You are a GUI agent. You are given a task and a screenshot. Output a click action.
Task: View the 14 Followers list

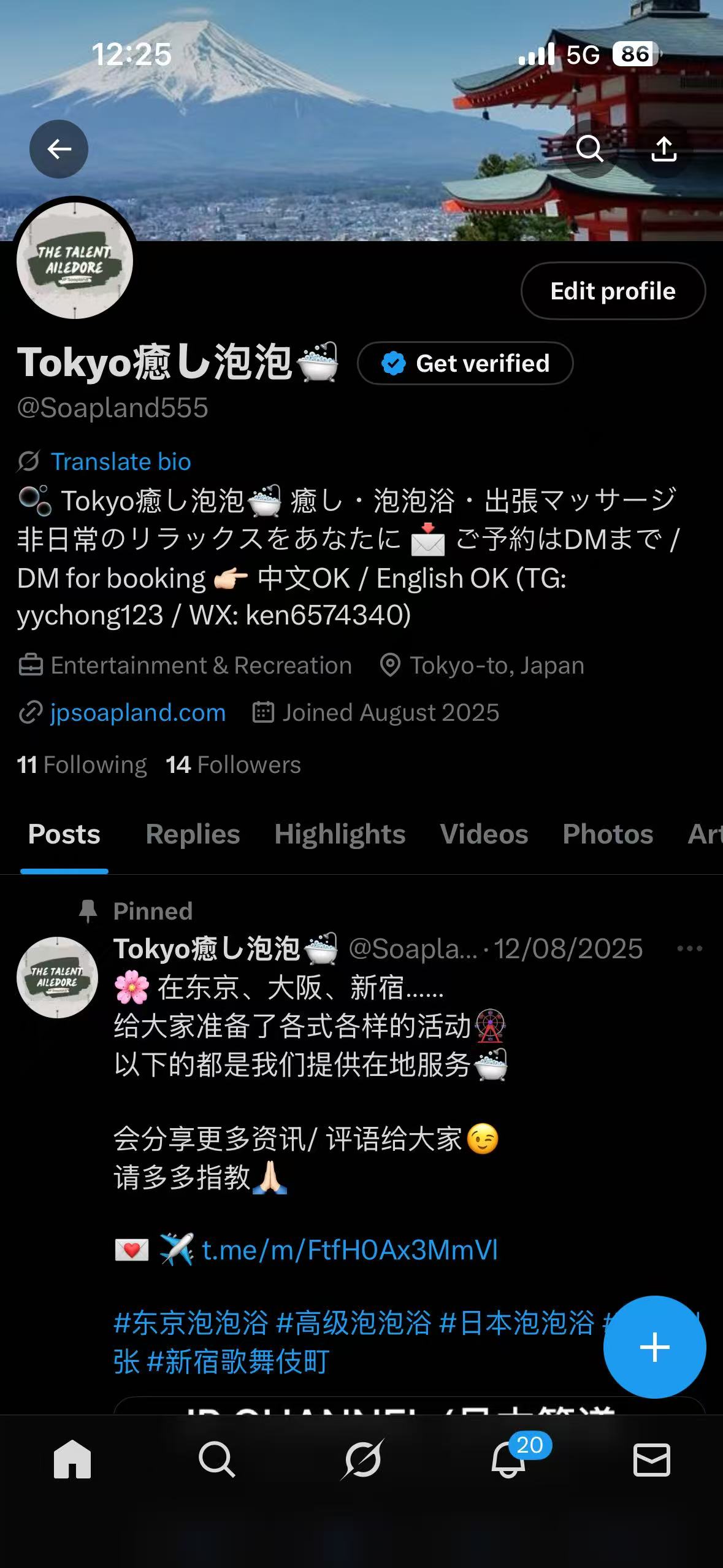234,765
